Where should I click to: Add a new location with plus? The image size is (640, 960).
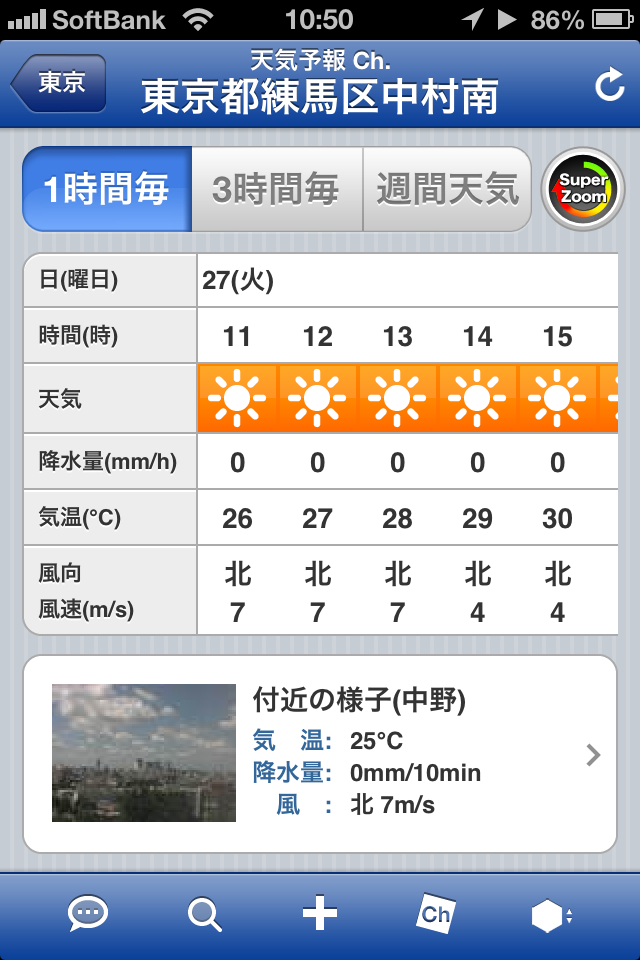tap(320, 914)
